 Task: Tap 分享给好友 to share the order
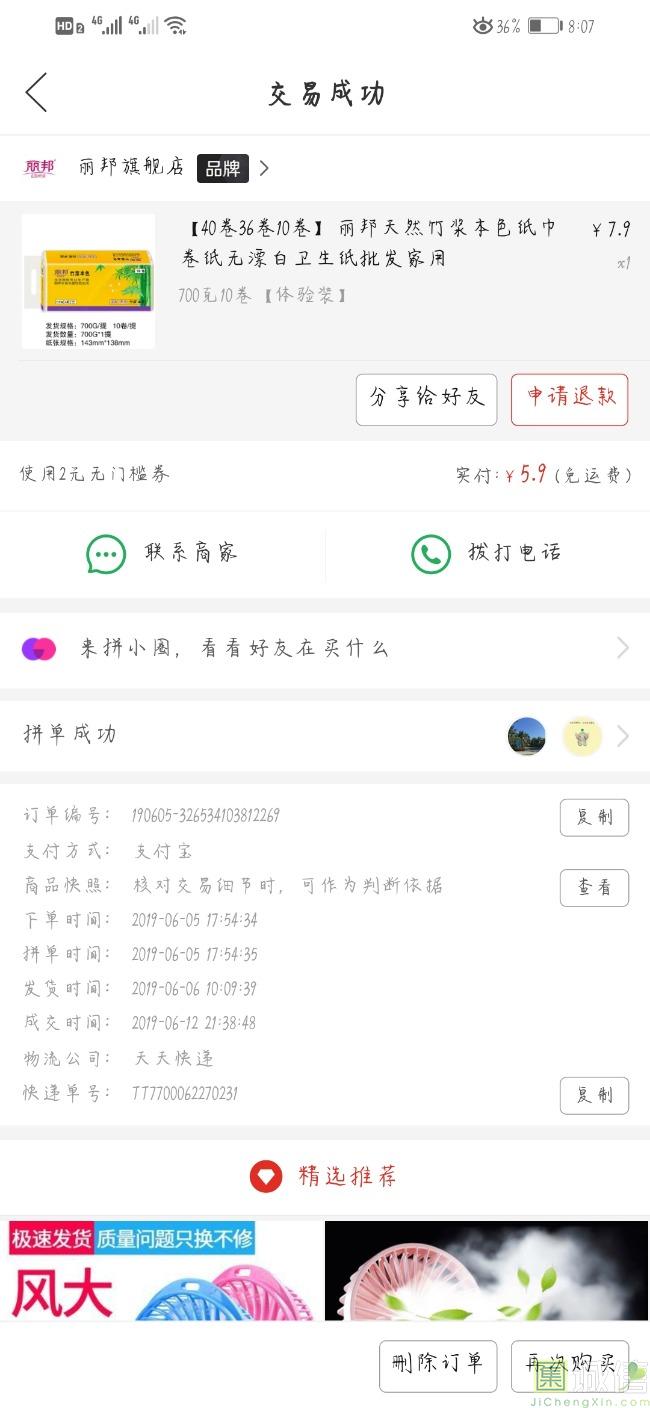(426, 398)
